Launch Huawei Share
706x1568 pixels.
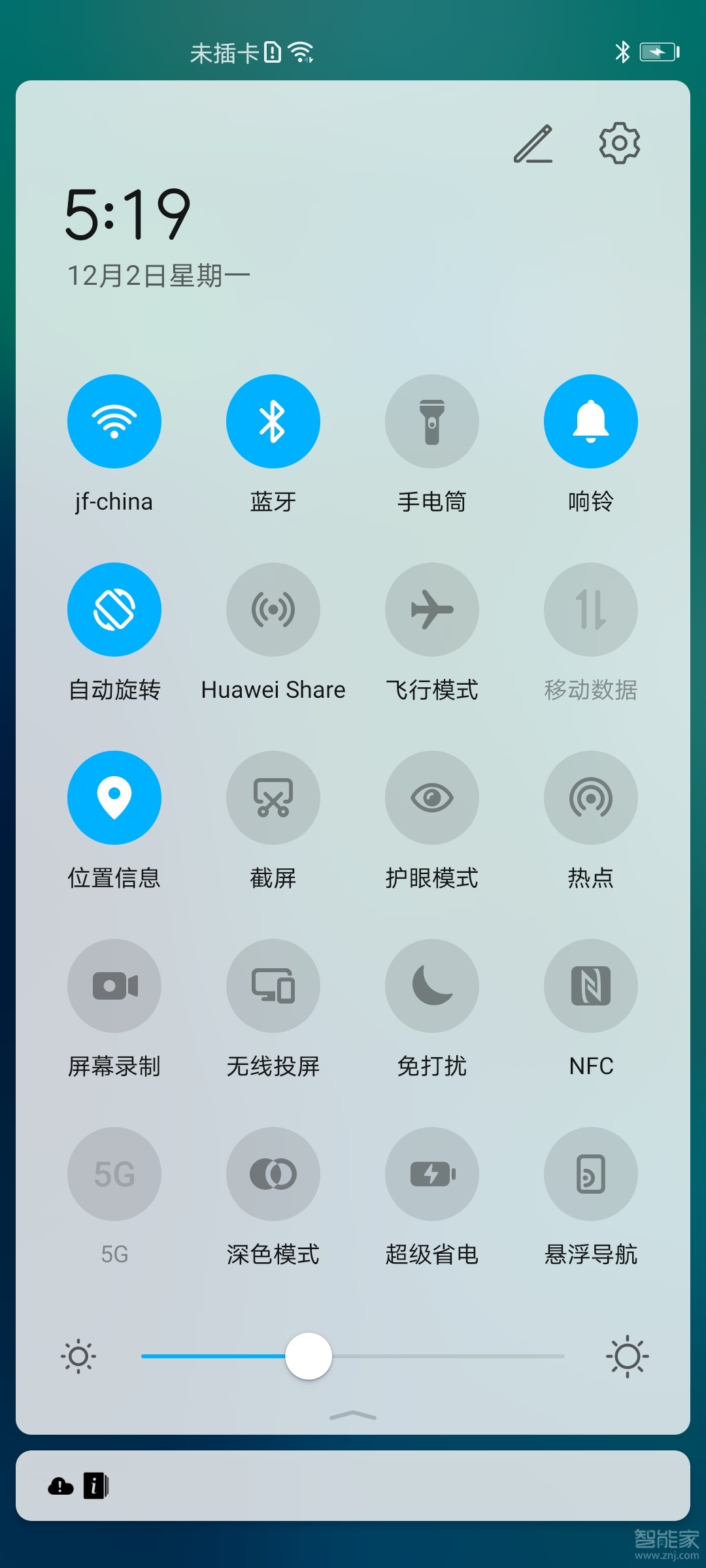(x=273, y=609)
